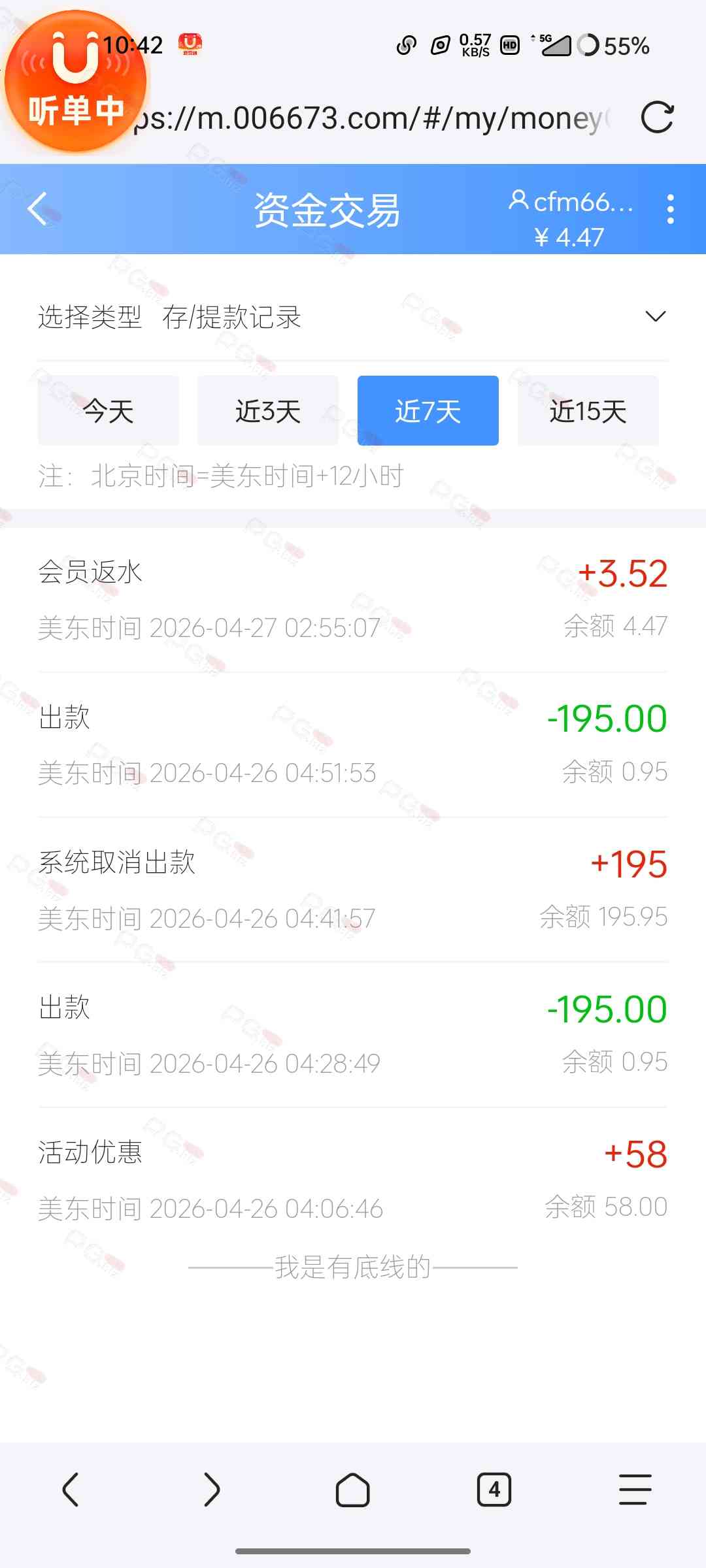Go back using the header arrow
Screen dimensions: 706x1568
[39, 209]
